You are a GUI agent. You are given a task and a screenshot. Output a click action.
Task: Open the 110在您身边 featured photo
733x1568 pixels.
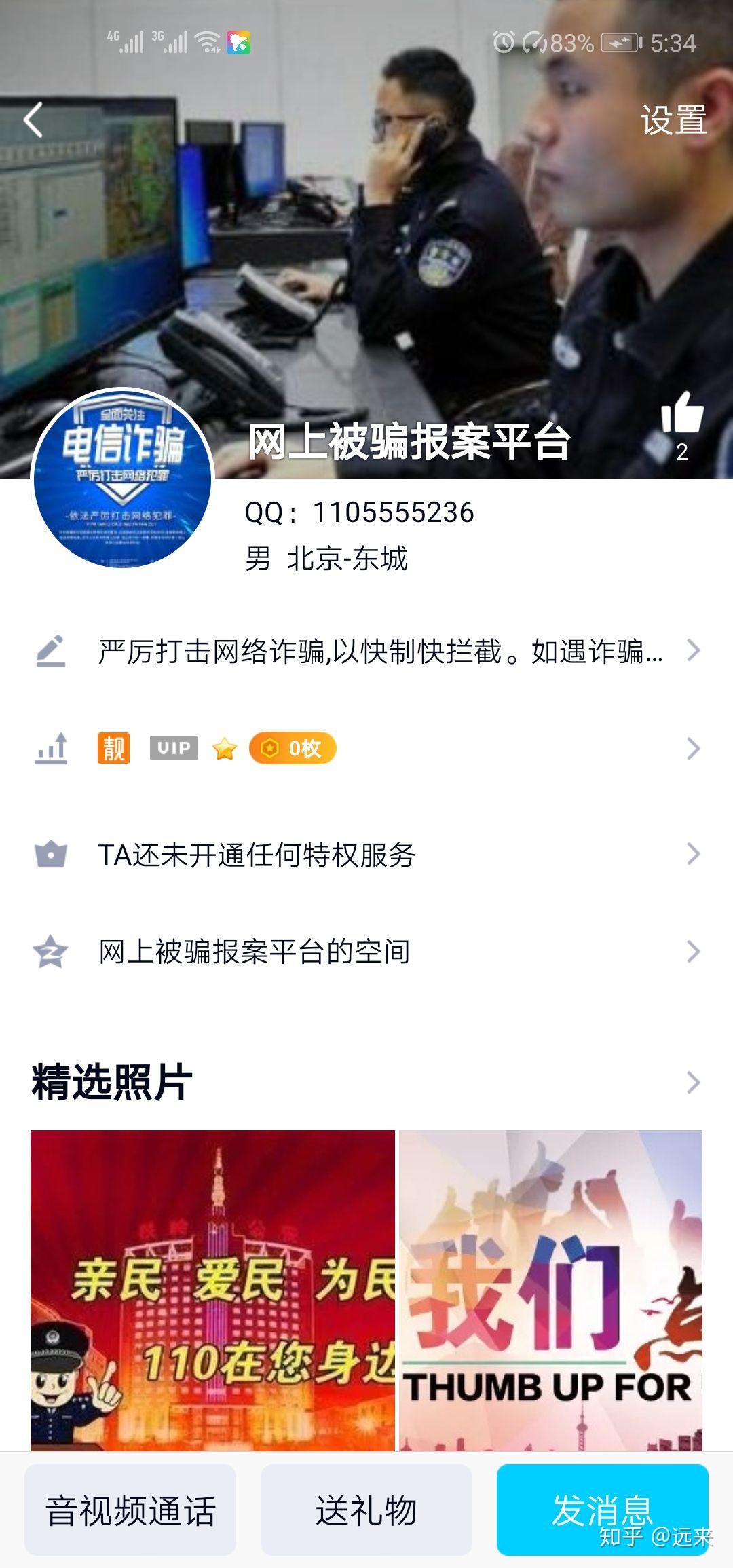point(212,1290)
